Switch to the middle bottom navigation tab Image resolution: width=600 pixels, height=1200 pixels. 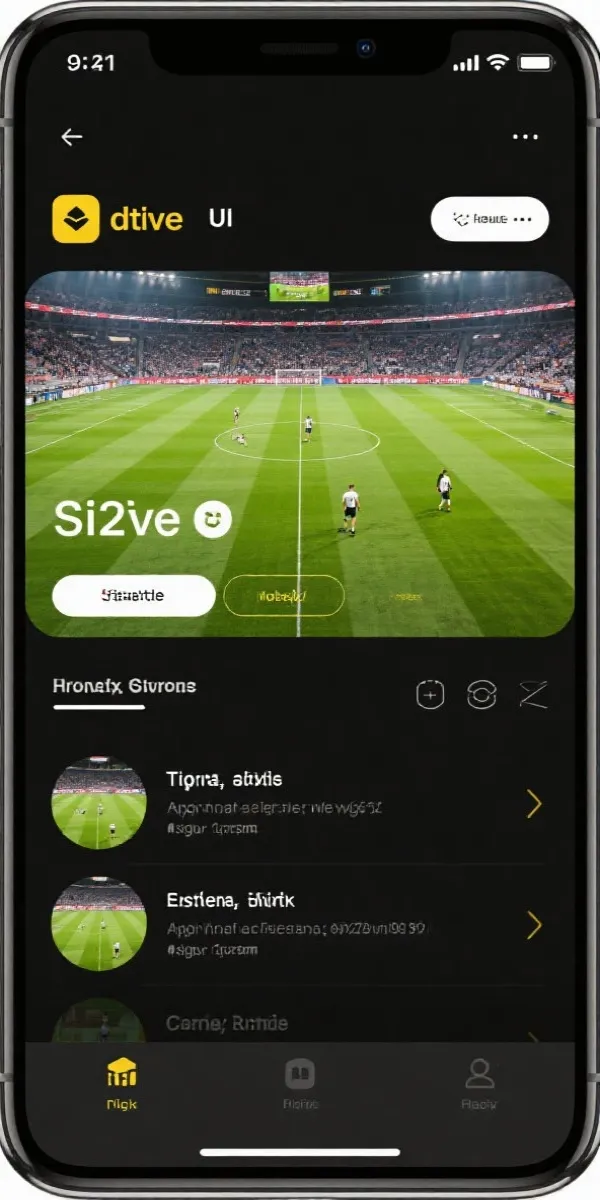tap(300, 1085)
